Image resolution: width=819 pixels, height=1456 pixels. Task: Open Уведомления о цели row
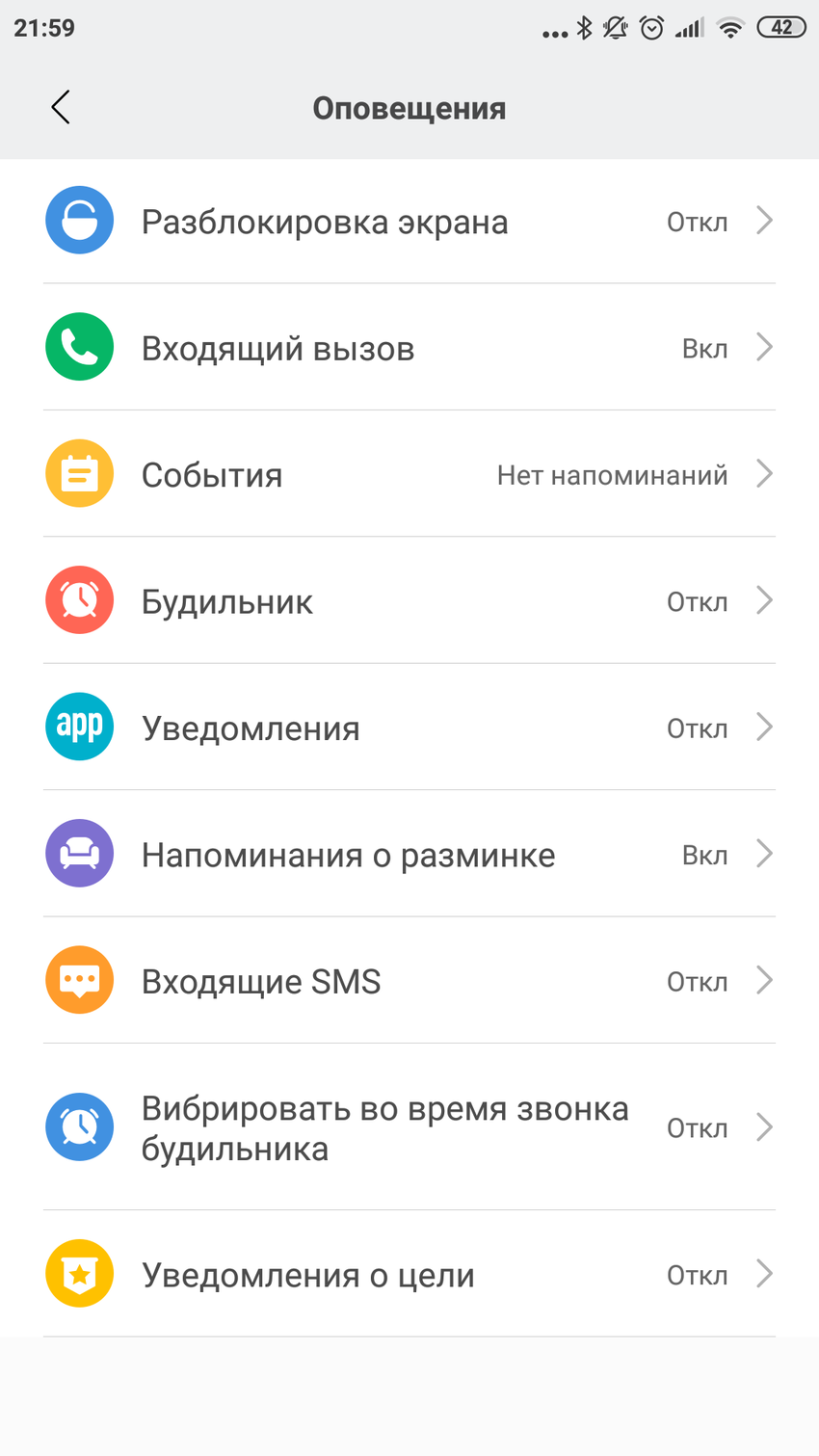click(409, 1274)
